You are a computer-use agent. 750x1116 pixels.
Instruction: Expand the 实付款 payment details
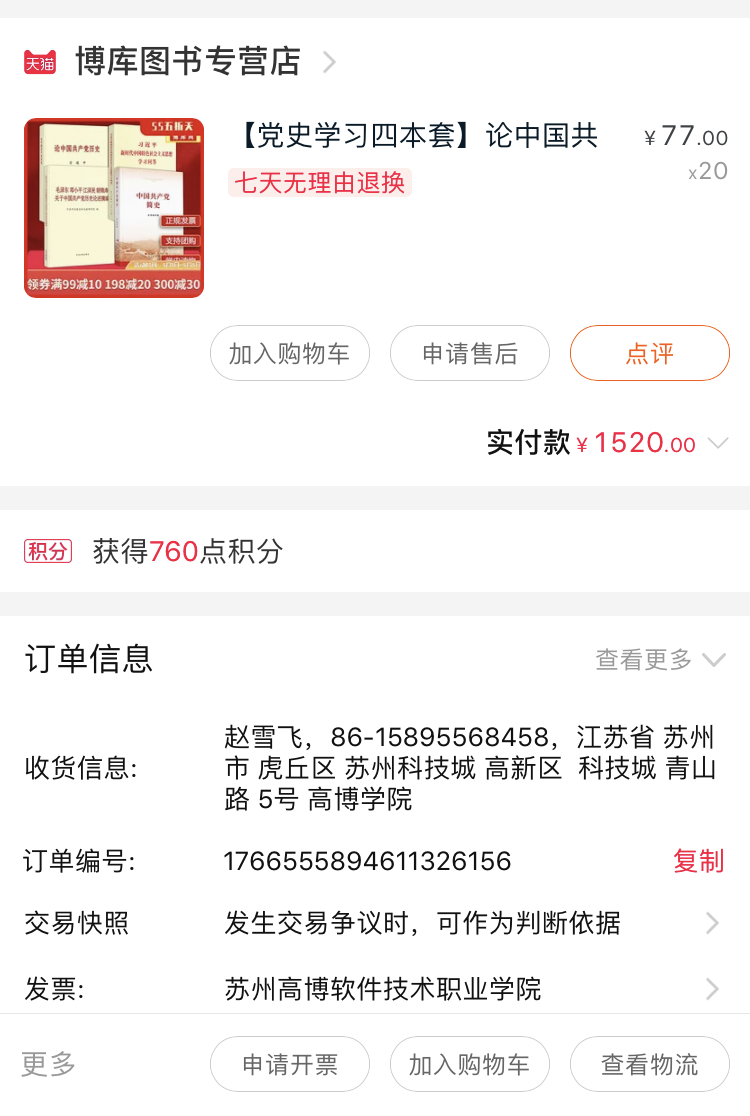click(x=718, y=443)
